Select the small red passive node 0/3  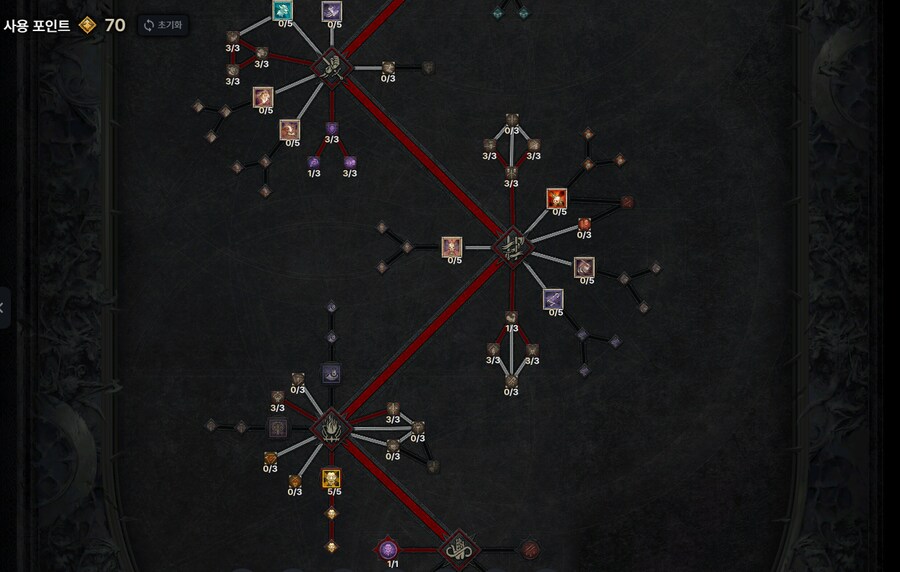point(584,223)
